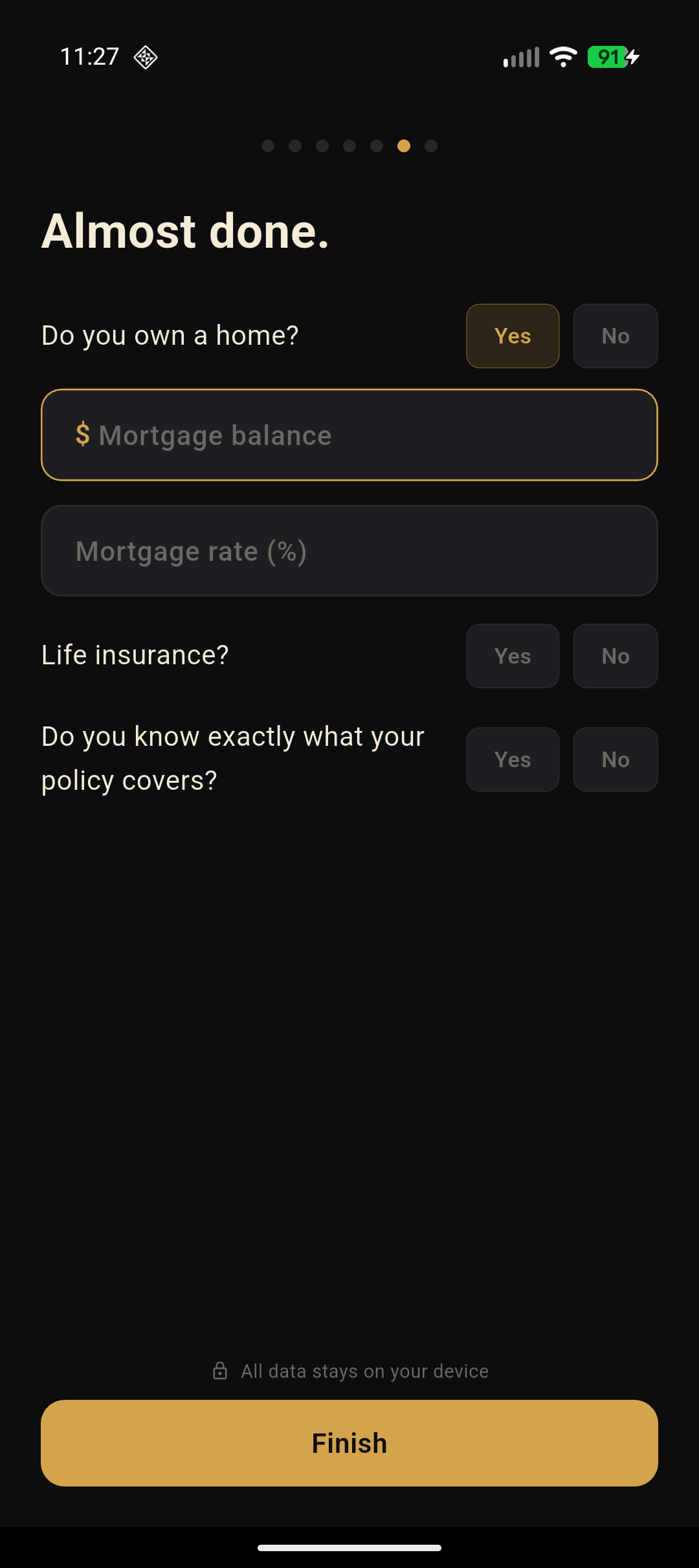Tap the last progress dot
Screen dimensions: 699x1568
point(430,146)
